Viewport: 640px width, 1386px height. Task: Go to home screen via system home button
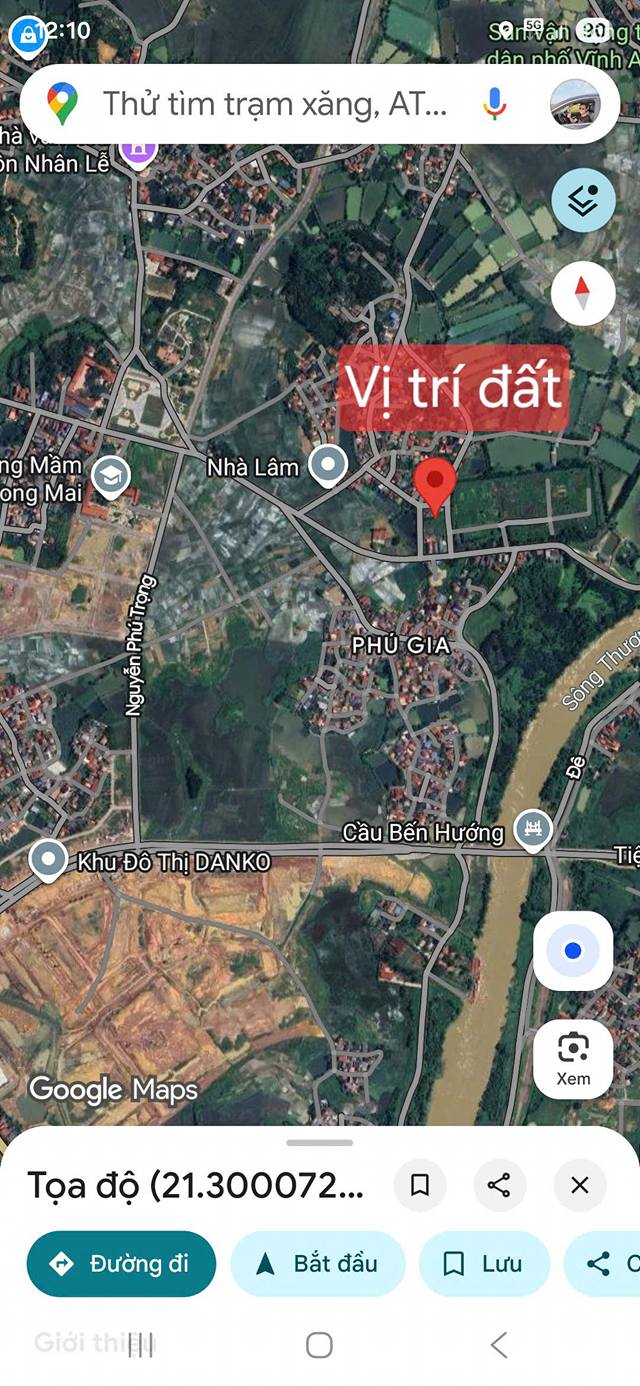[319, 1345]
